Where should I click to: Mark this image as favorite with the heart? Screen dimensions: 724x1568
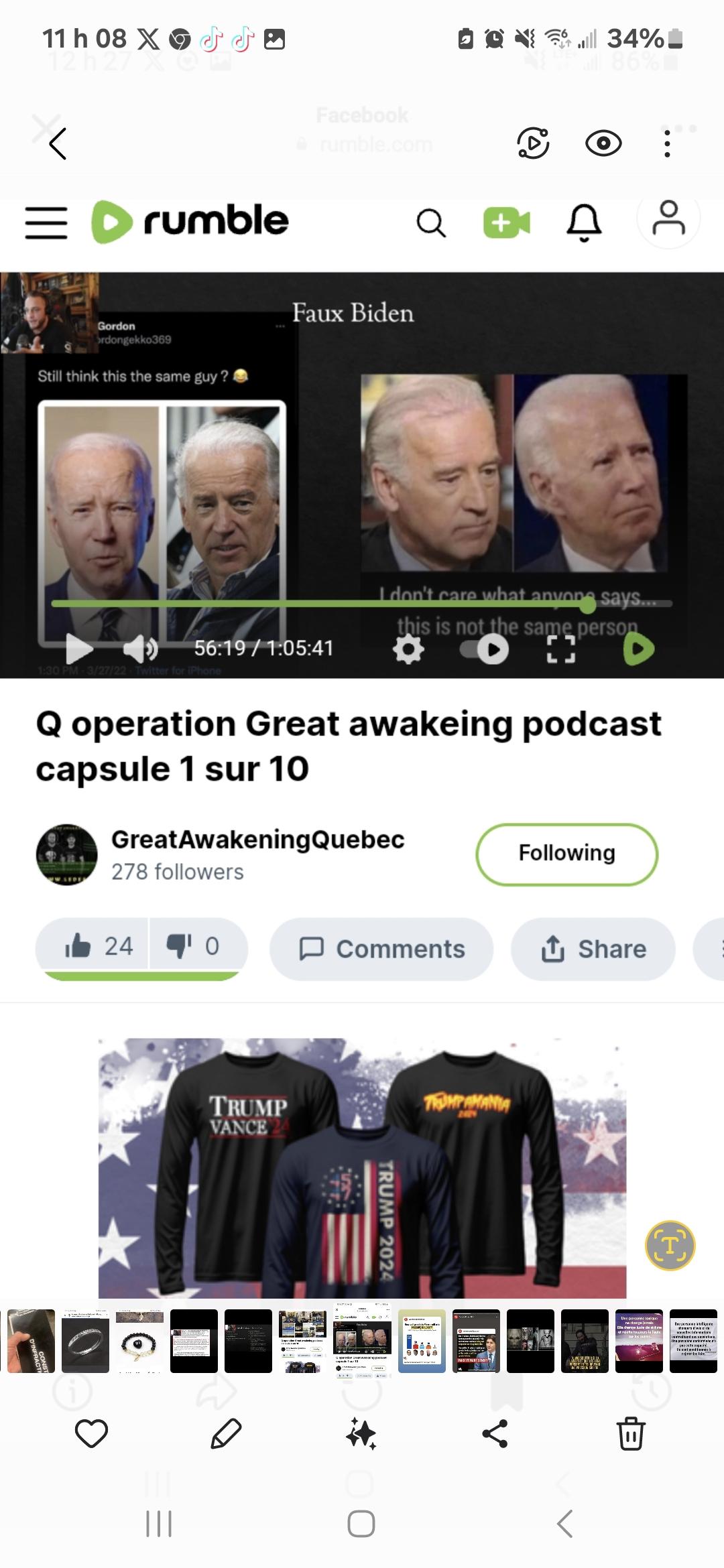point(92,1435)
